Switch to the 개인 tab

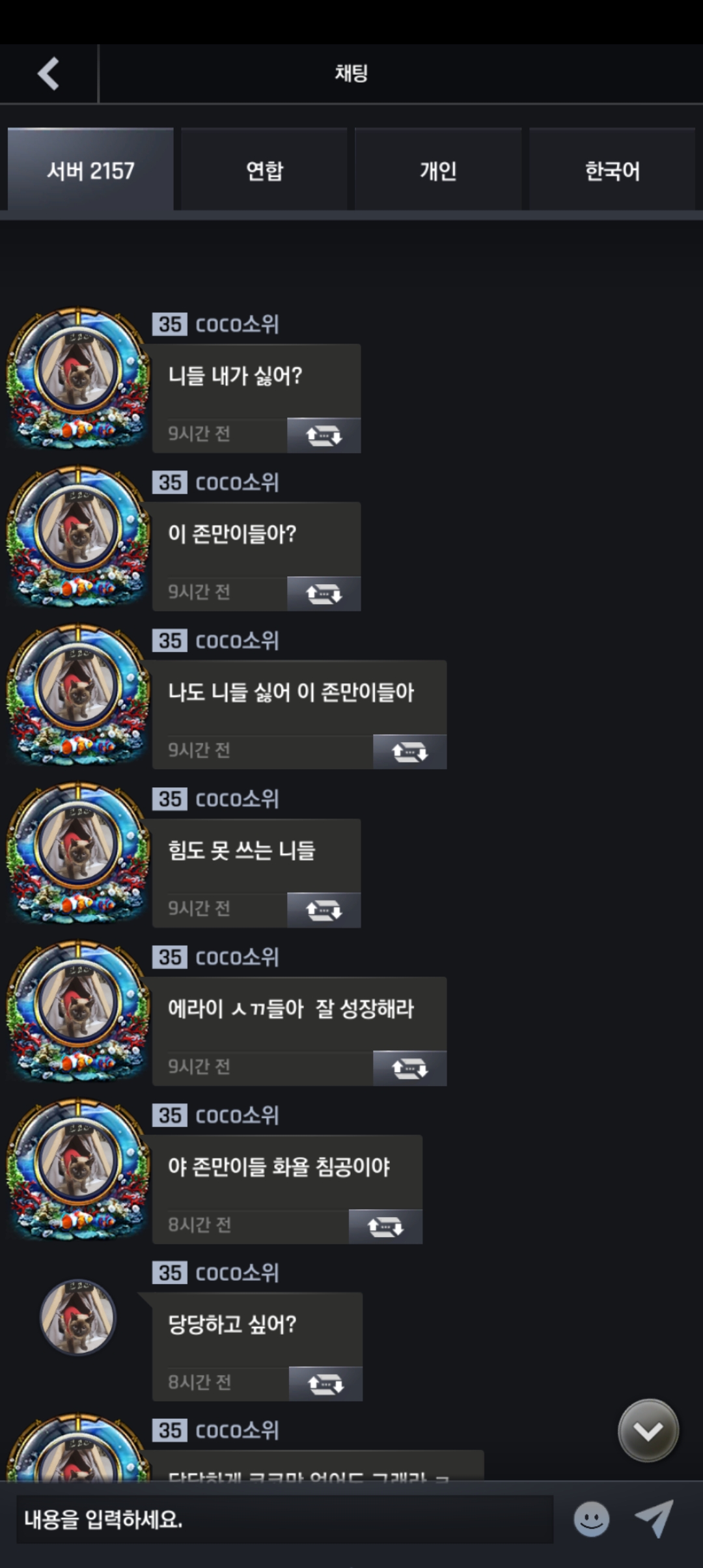click(438, 171)
